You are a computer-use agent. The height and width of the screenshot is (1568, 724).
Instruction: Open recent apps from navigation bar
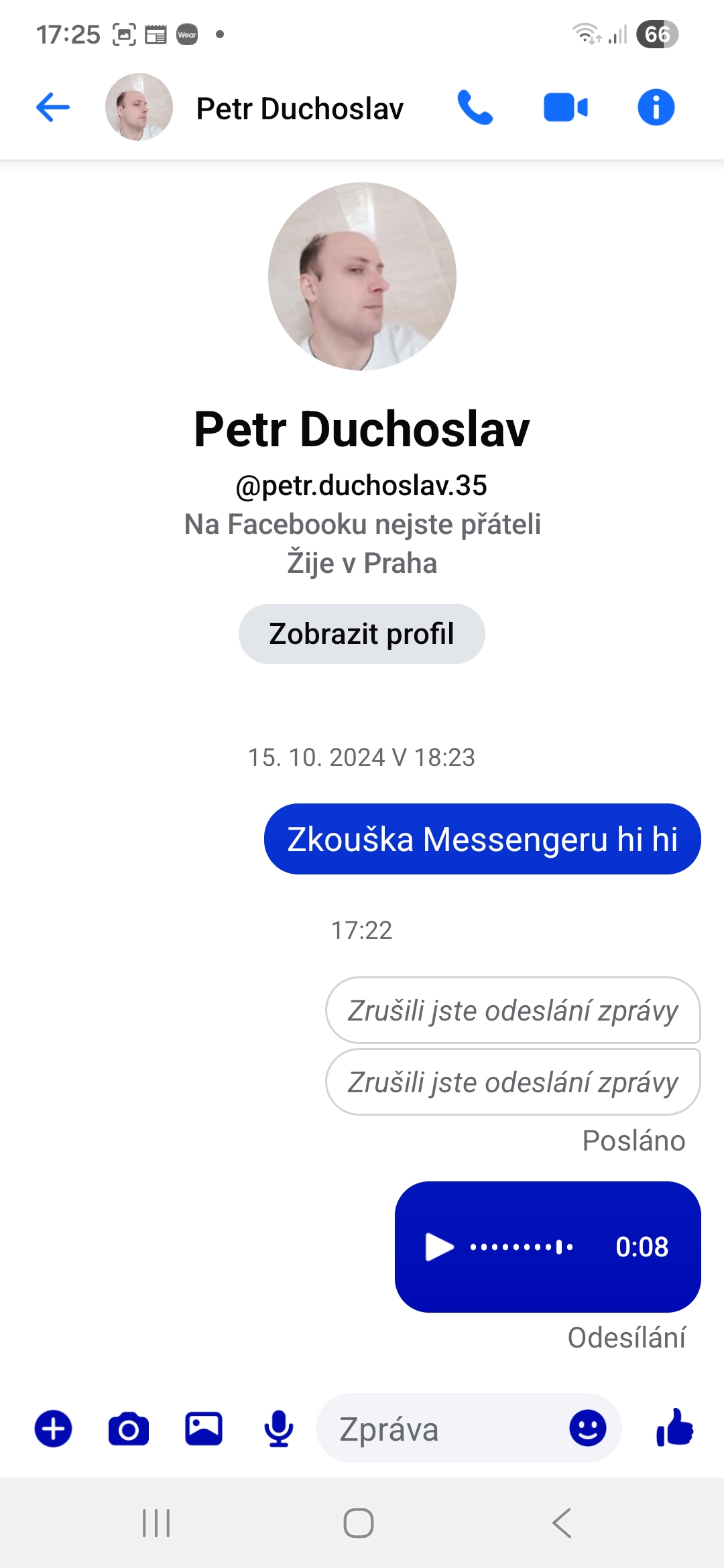pos(156,1523)
